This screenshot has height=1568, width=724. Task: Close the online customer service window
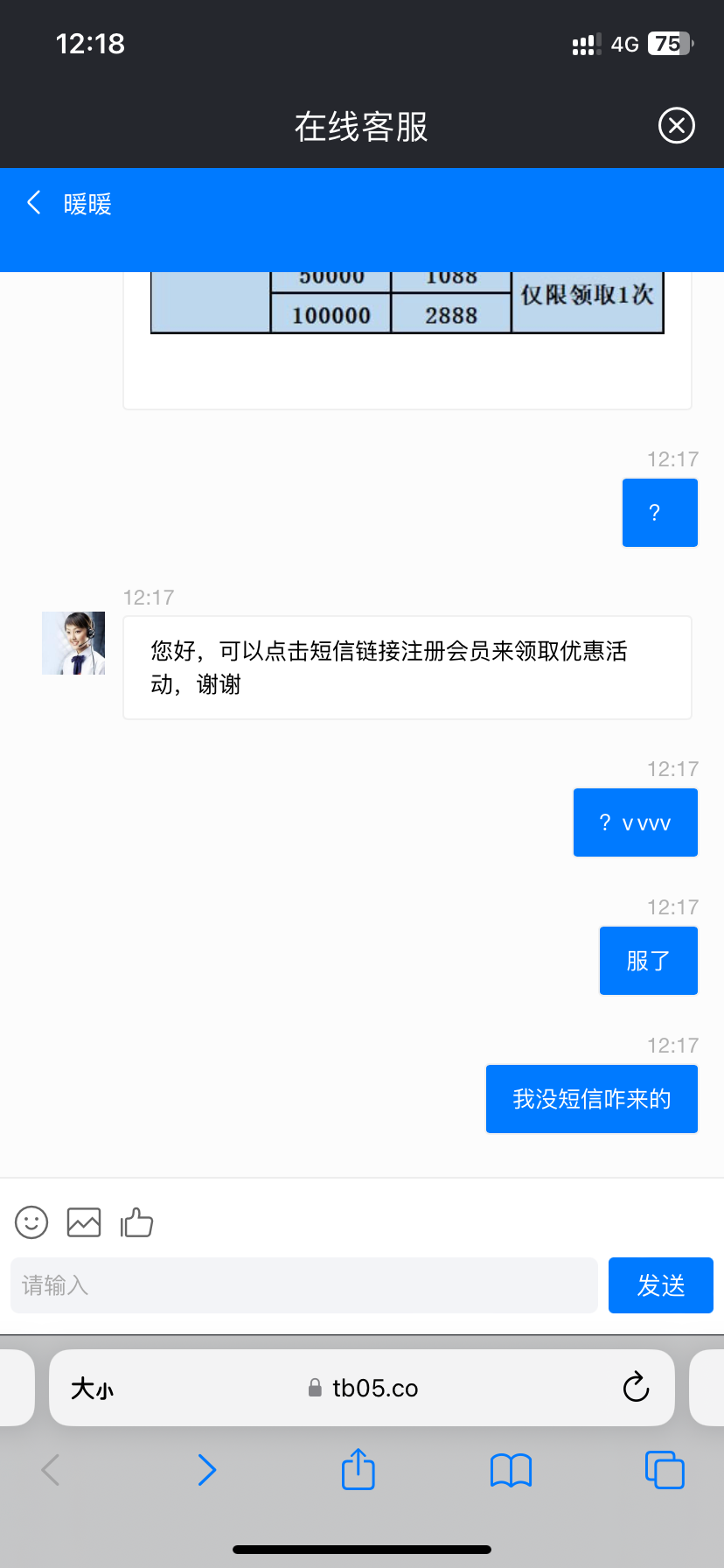[x=676, y=126]
